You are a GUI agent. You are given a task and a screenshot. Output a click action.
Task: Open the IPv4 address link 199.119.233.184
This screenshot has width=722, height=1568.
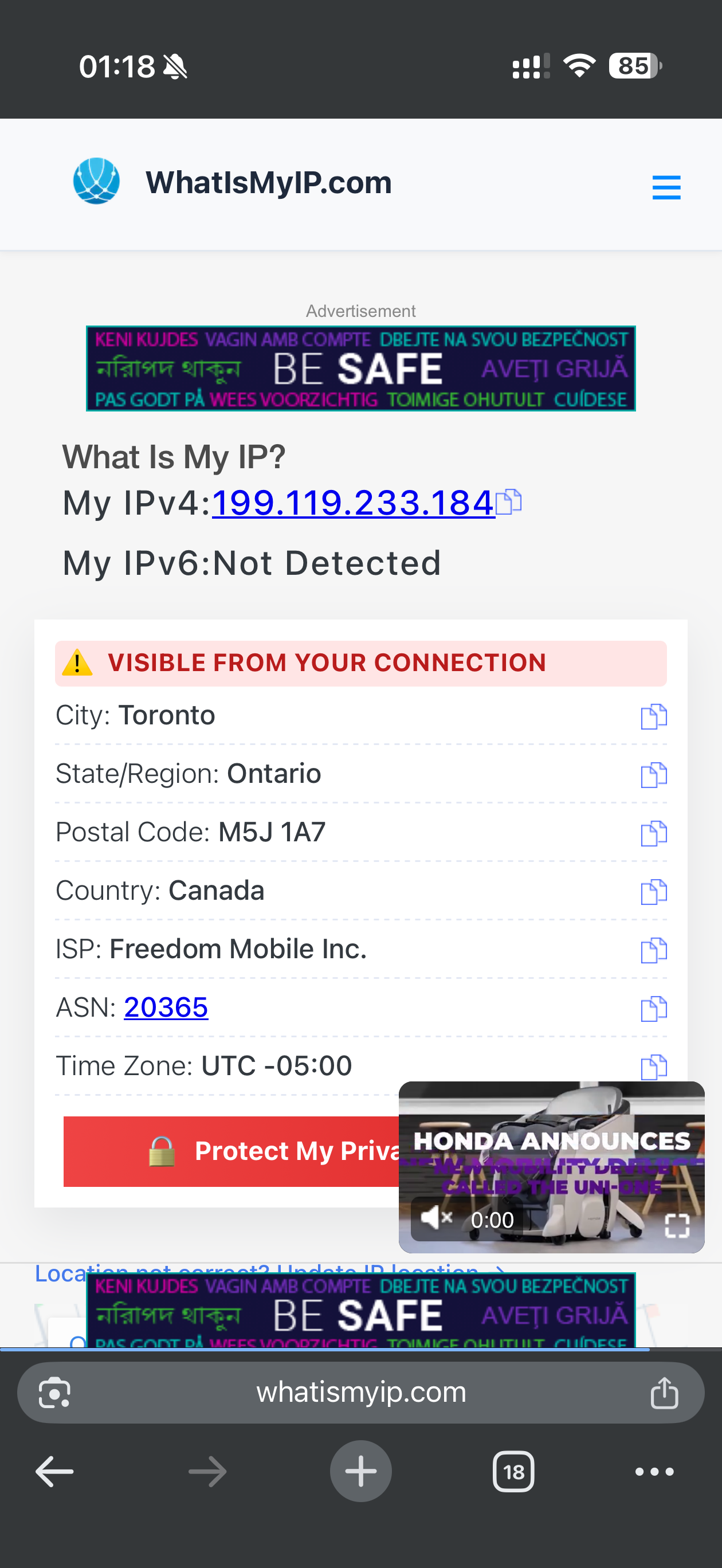click(x=352, y=503)
